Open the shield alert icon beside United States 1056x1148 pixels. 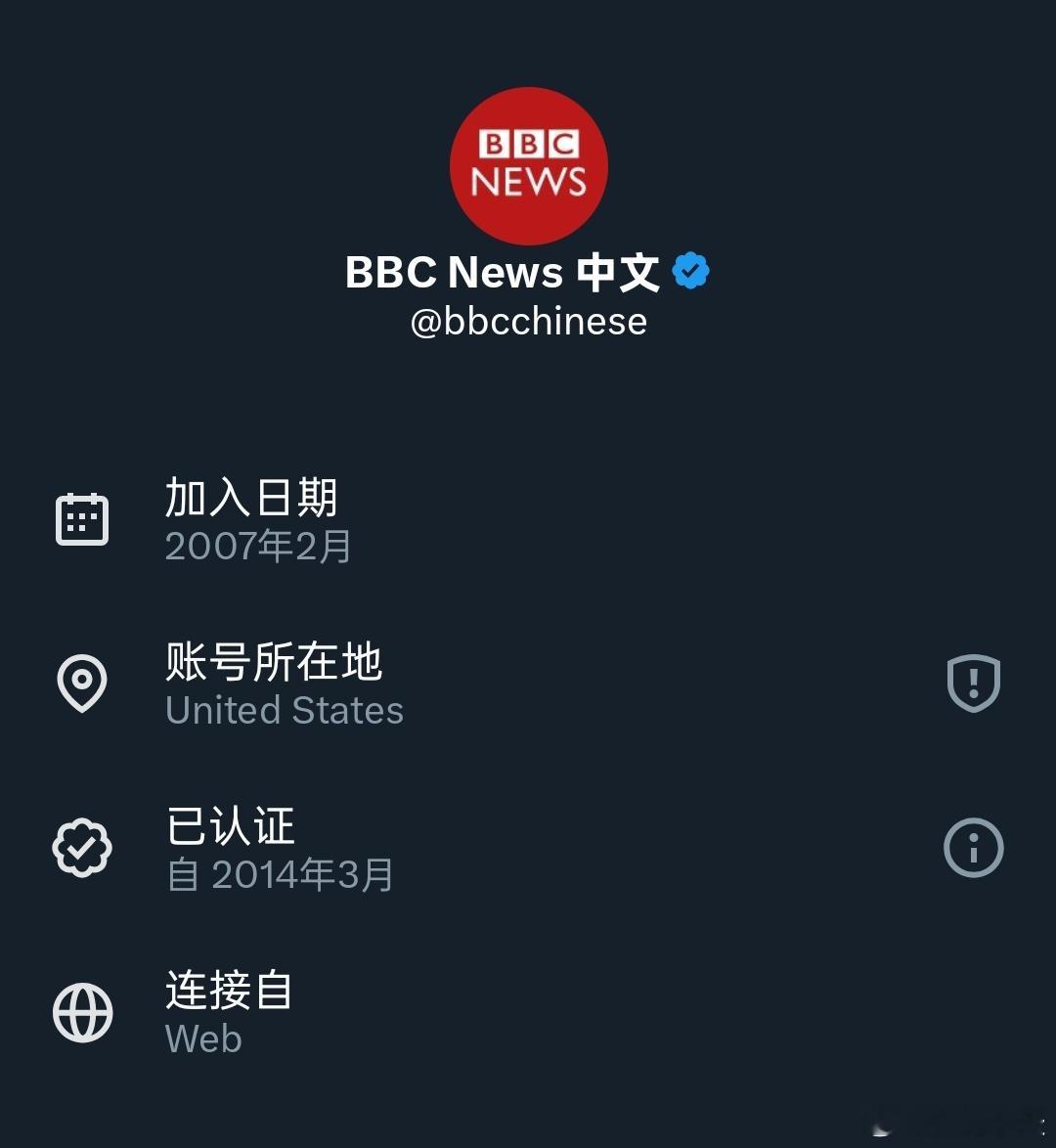[974, 683]
